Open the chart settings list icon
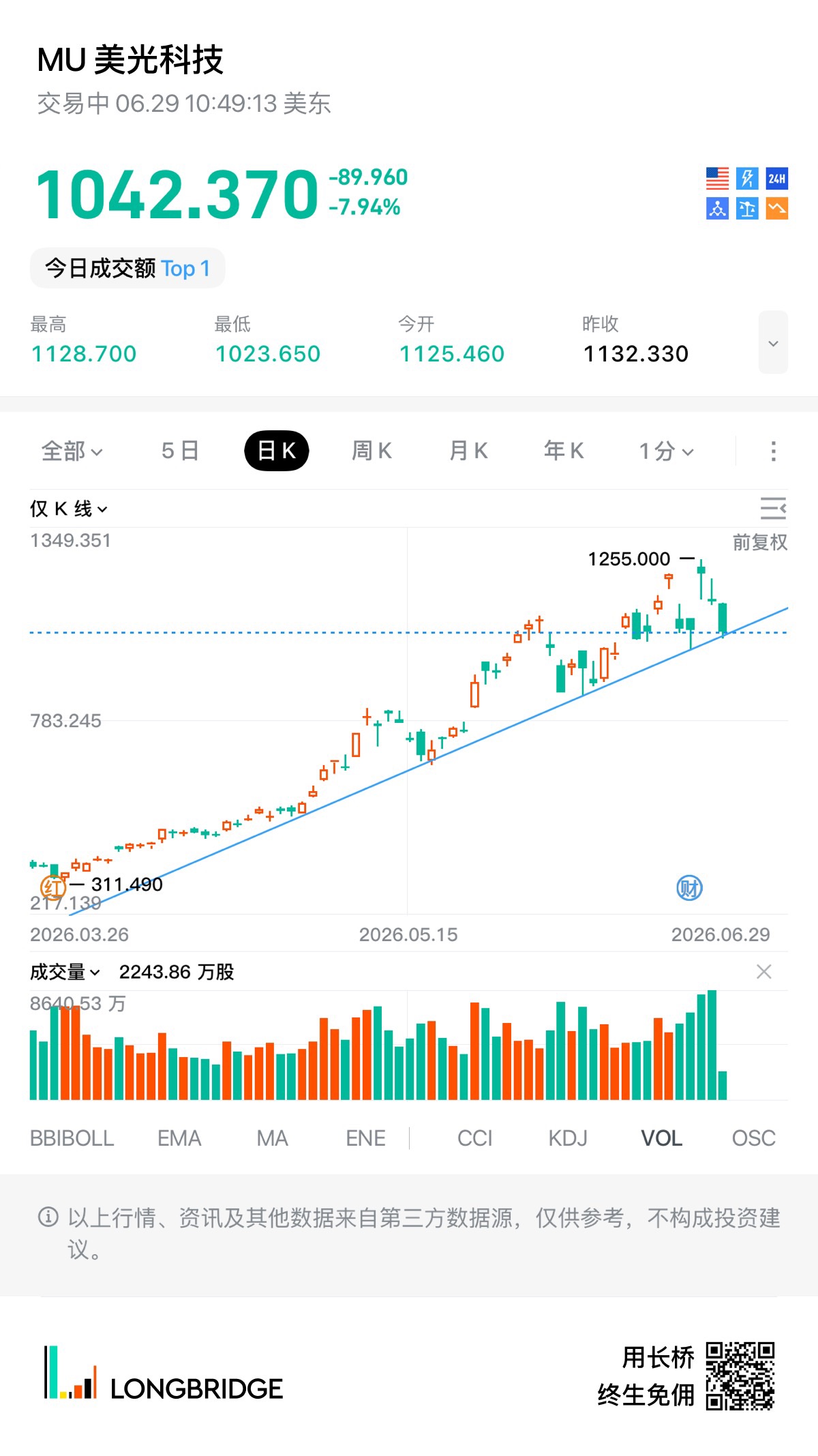This screenshot has height=1456, width=818. 773,509
